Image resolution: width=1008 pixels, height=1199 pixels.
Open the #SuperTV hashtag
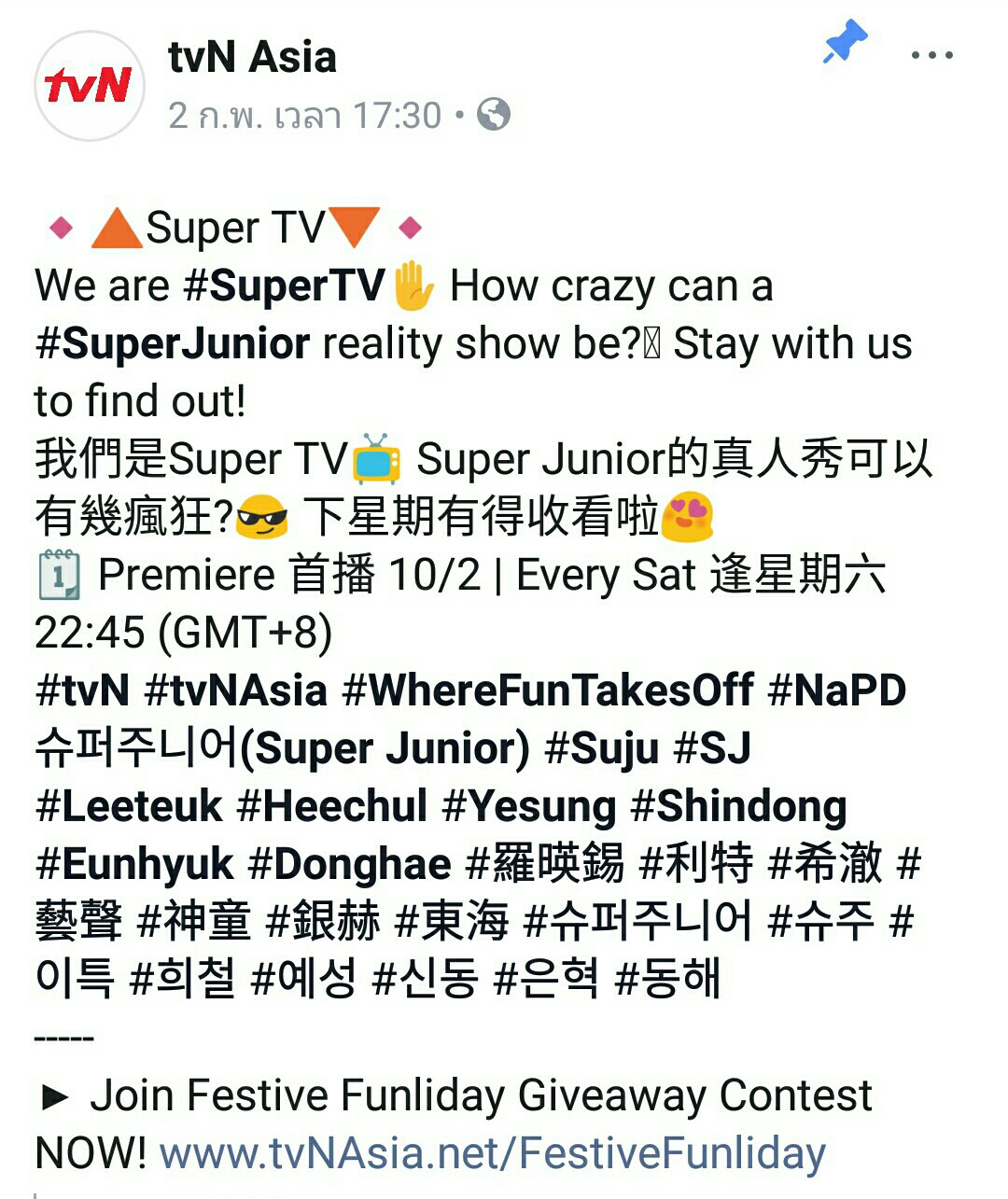(x=285, y=286)
